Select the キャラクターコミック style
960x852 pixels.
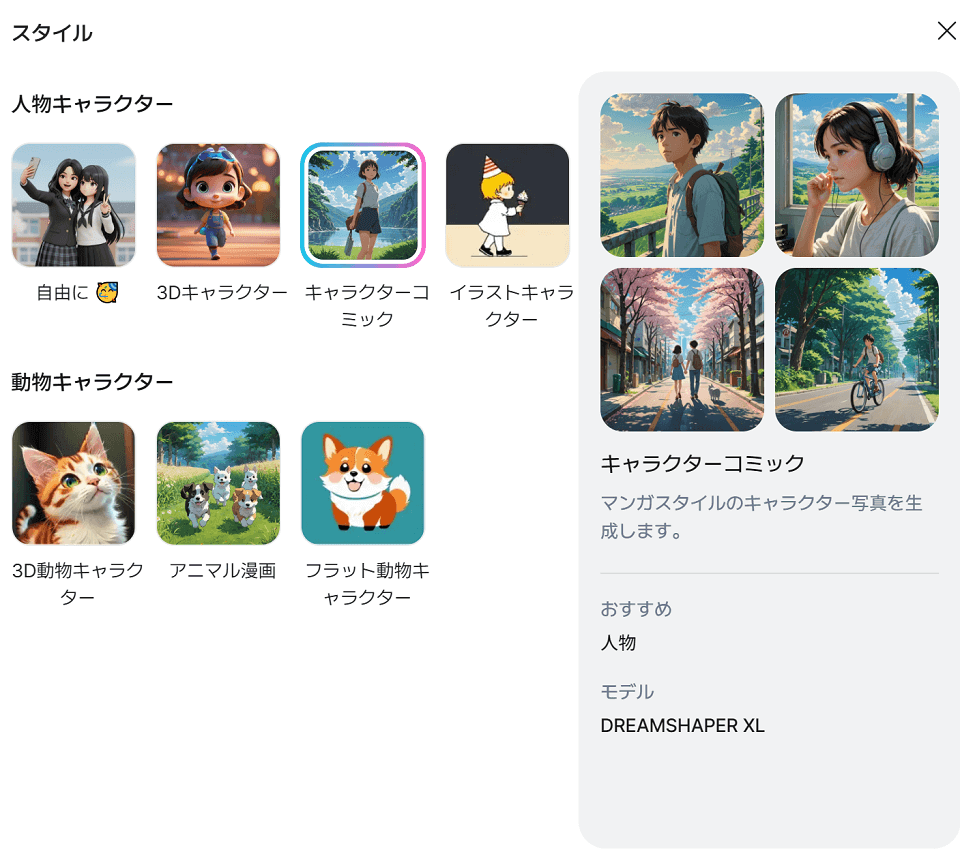tap(363, 206)
